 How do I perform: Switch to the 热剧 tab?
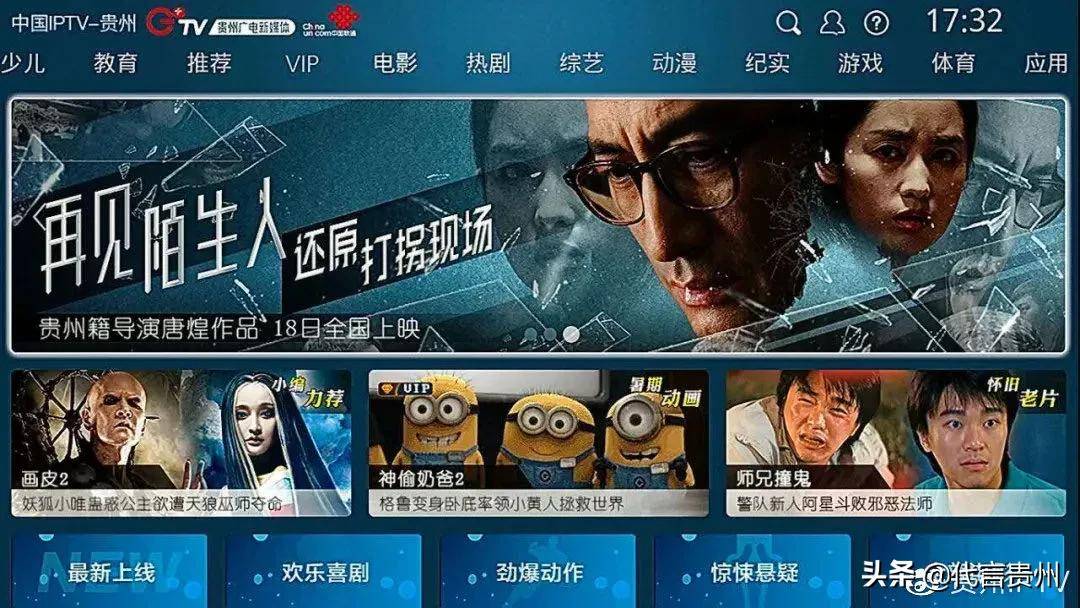pos(488,63)
